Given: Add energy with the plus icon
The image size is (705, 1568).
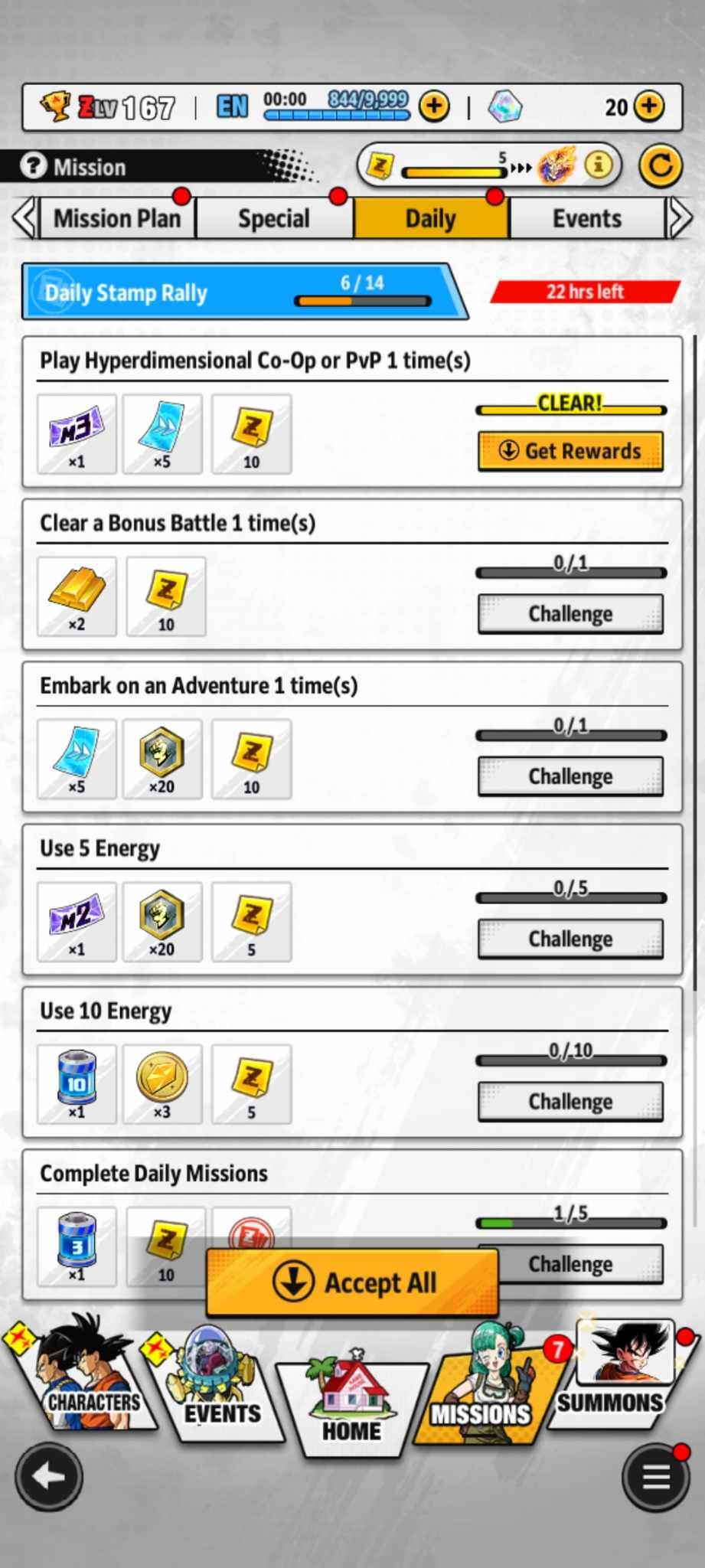Looking at the screenshot, I should point(434,106).
